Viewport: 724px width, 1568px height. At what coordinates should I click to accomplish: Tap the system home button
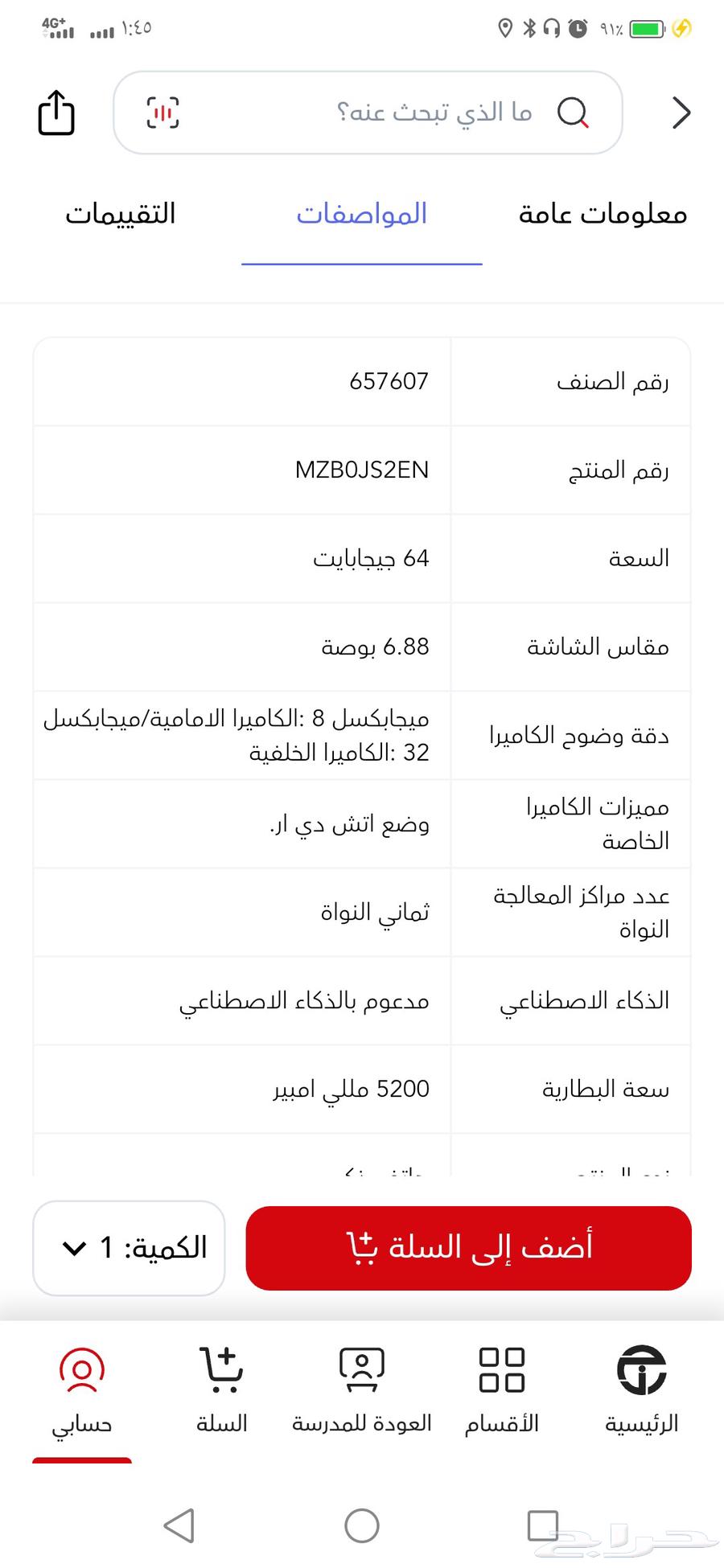(x=362, y=1525)
